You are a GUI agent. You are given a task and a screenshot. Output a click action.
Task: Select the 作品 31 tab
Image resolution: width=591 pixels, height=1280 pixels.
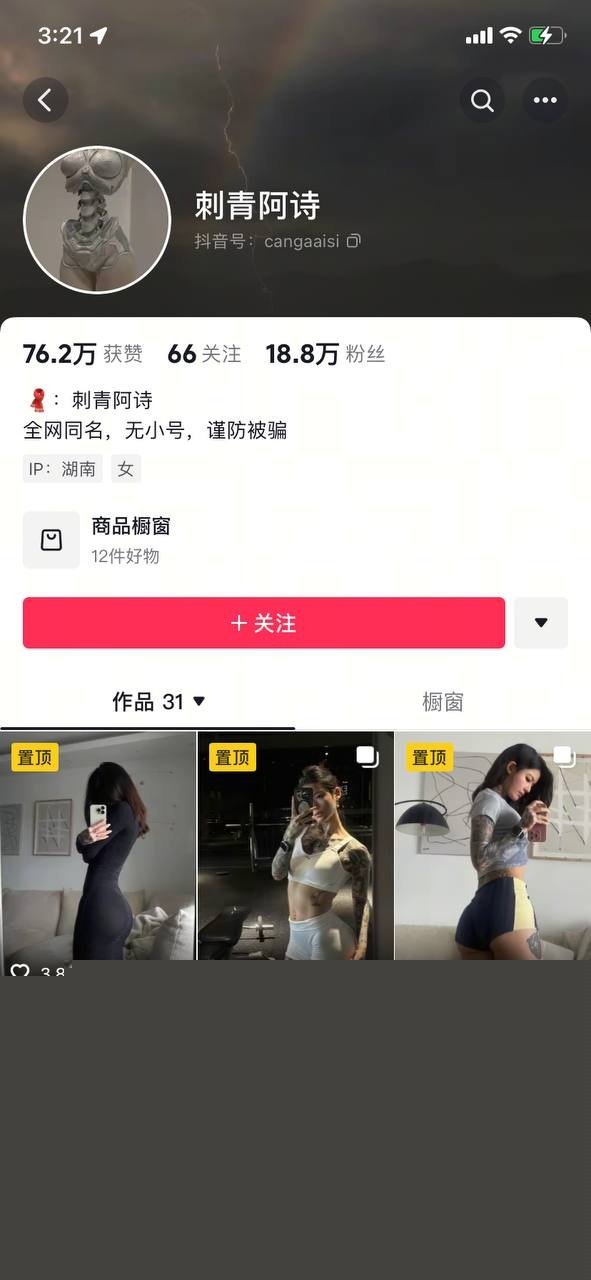159,702
